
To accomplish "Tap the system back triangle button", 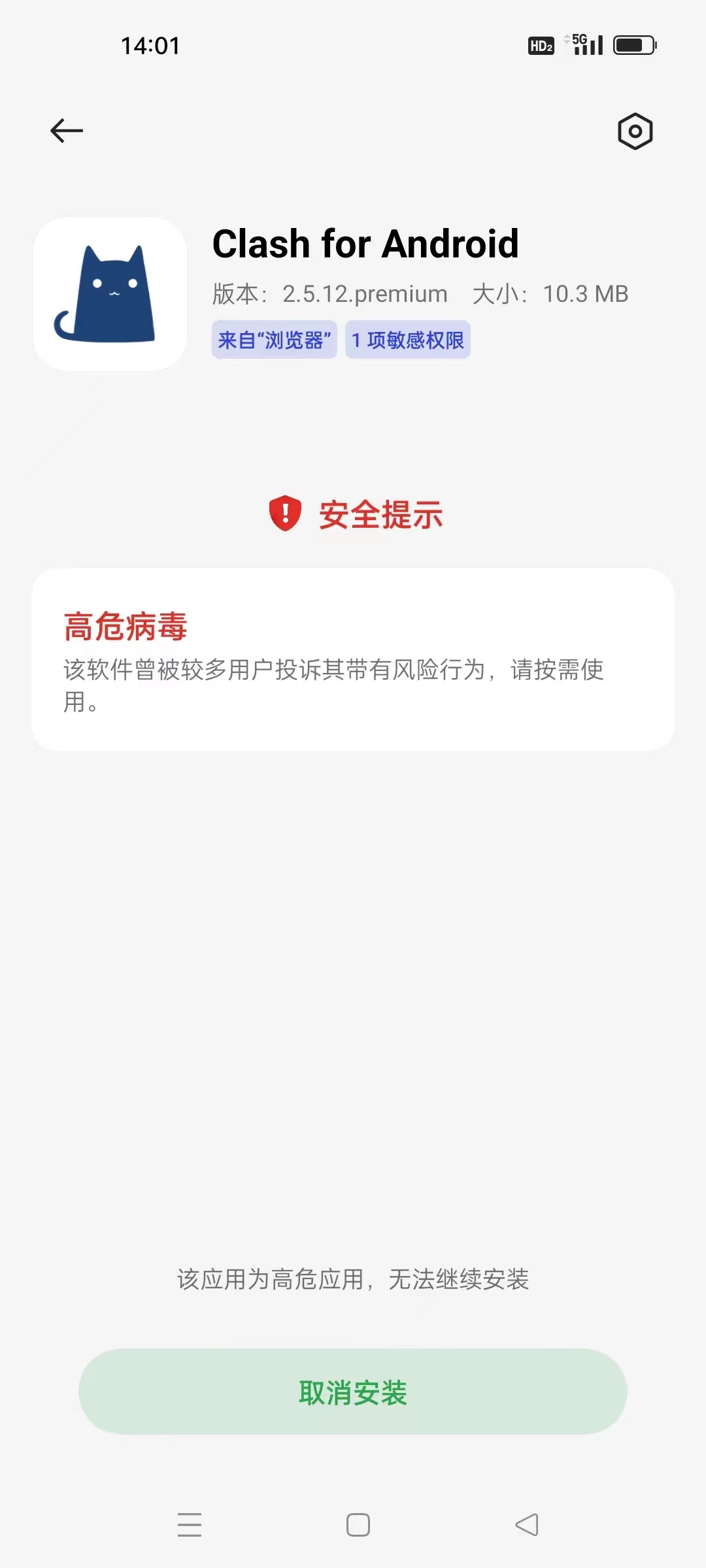I will pos(527,1525).
